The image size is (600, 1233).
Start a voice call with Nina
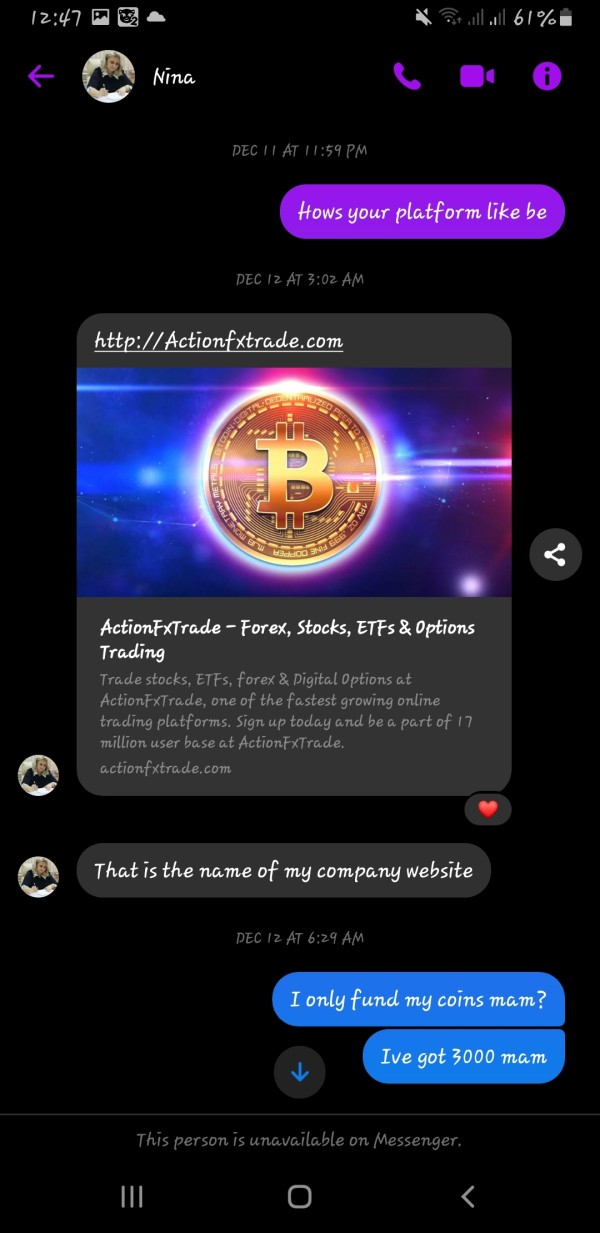point(407,76)
